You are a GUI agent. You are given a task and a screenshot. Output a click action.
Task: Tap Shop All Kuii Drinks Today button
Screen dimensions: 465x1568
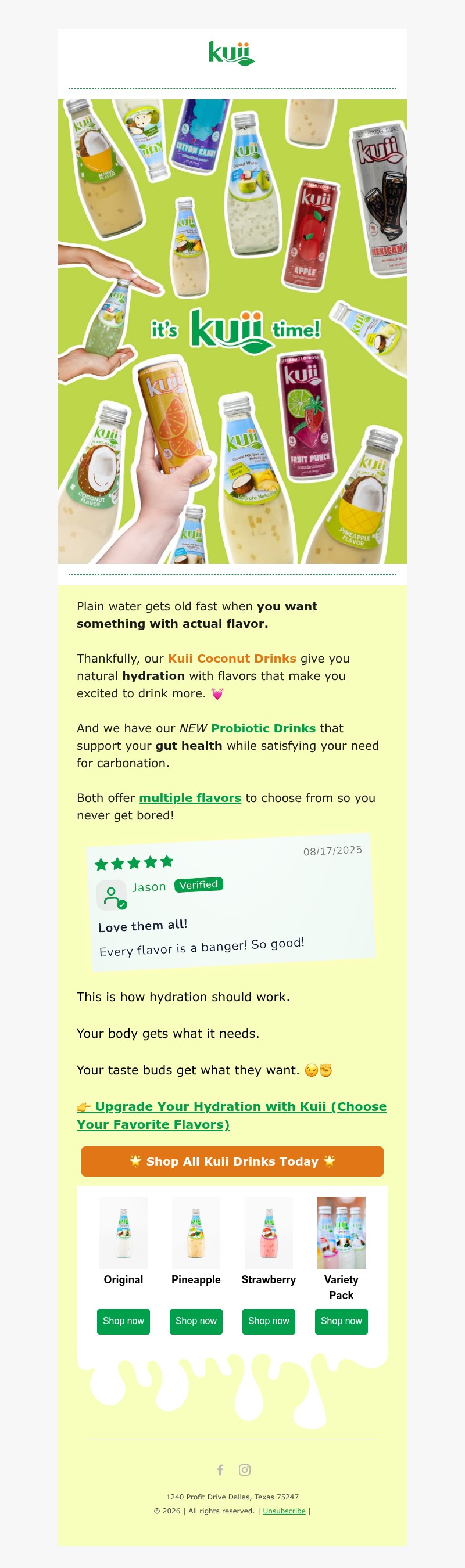232,1161
